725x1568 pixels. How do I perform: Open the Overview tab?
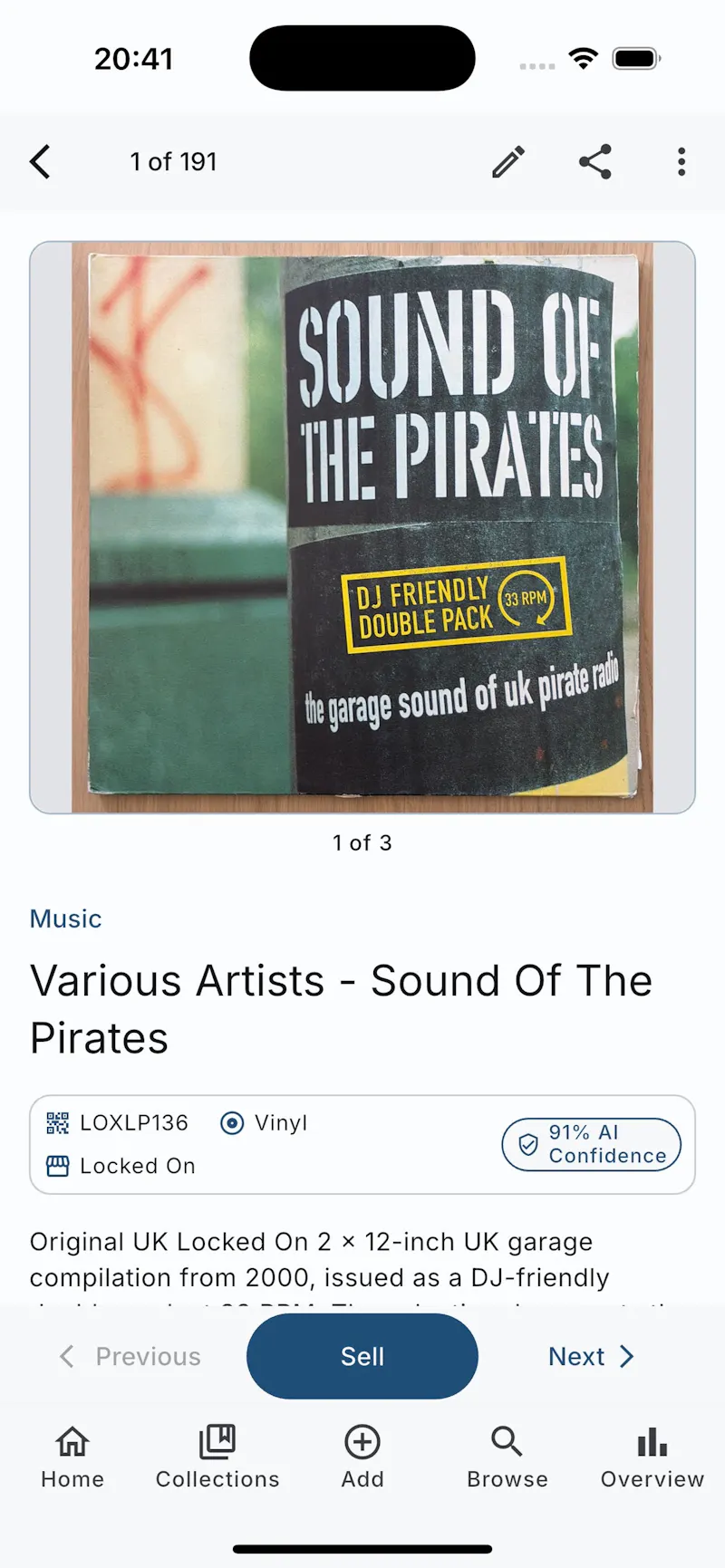click(x=652, y=1457)
